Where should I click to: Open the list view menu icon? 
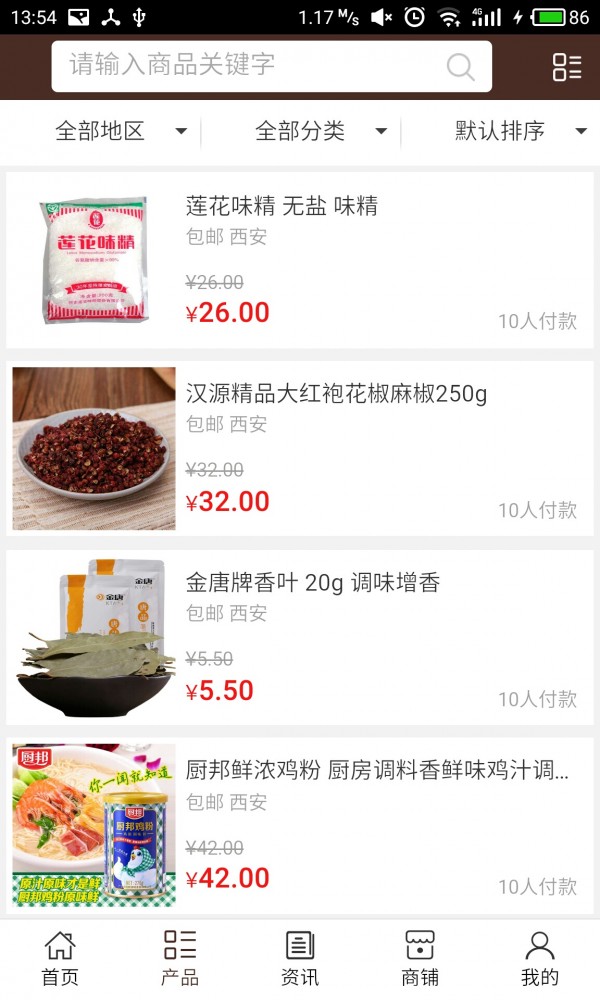pyautogui.click(x=566, y=67)
